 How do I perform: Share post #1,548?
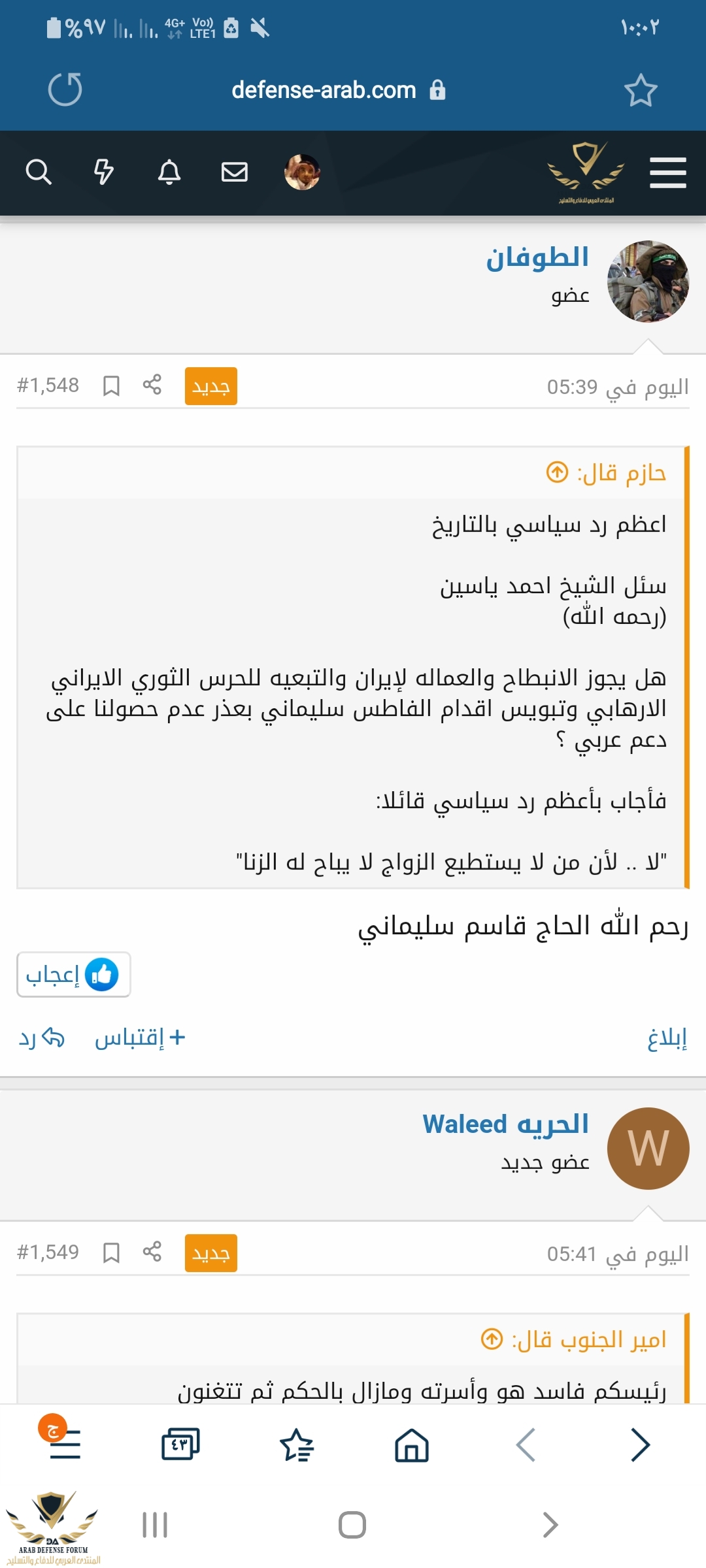point(152,385)
